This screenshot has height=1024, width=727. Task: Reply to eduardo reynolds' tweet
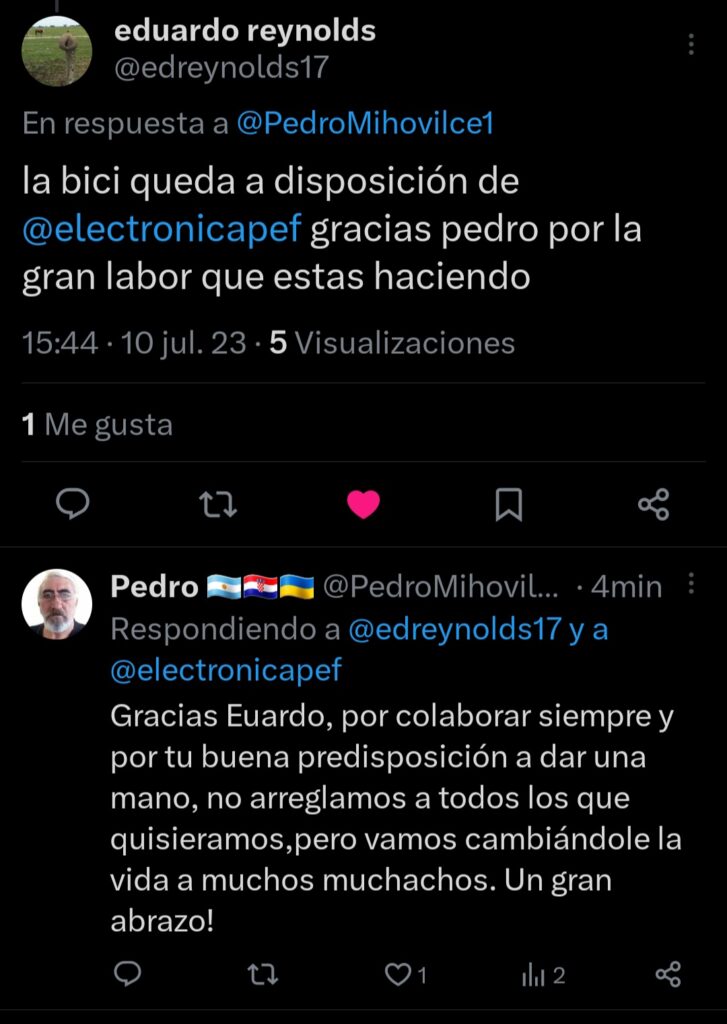72,504
